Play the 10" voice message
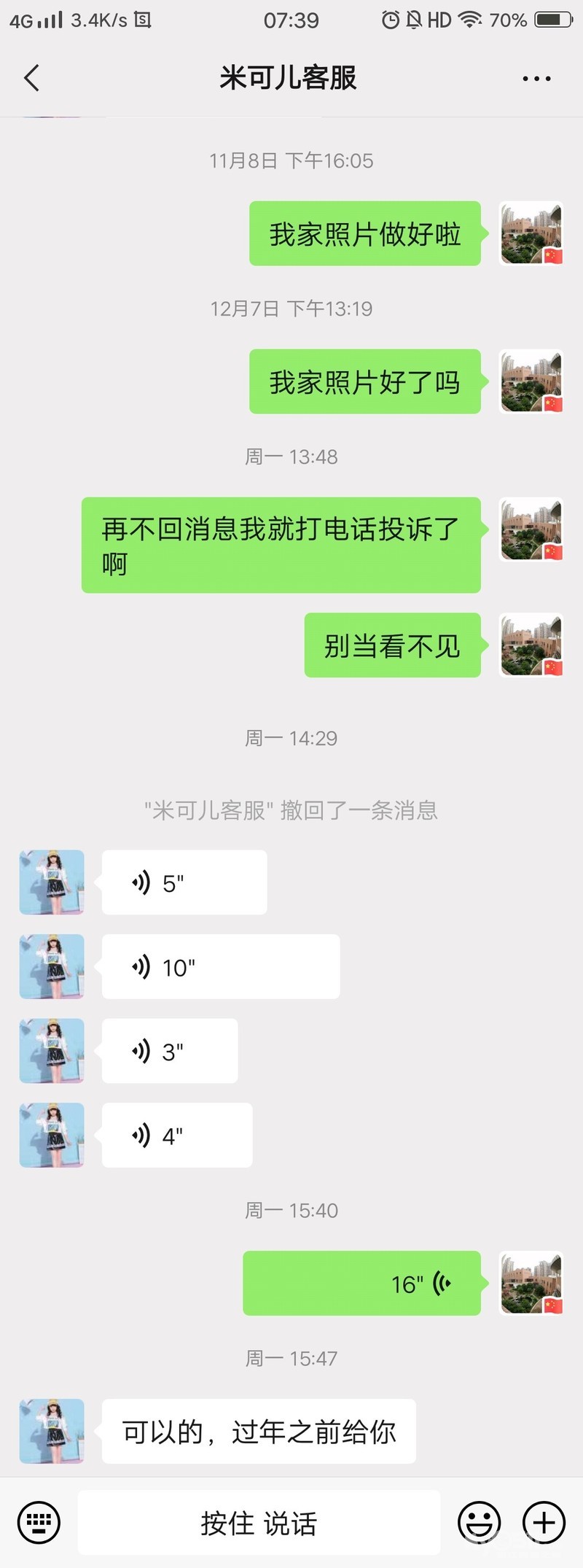 point(220,967)
